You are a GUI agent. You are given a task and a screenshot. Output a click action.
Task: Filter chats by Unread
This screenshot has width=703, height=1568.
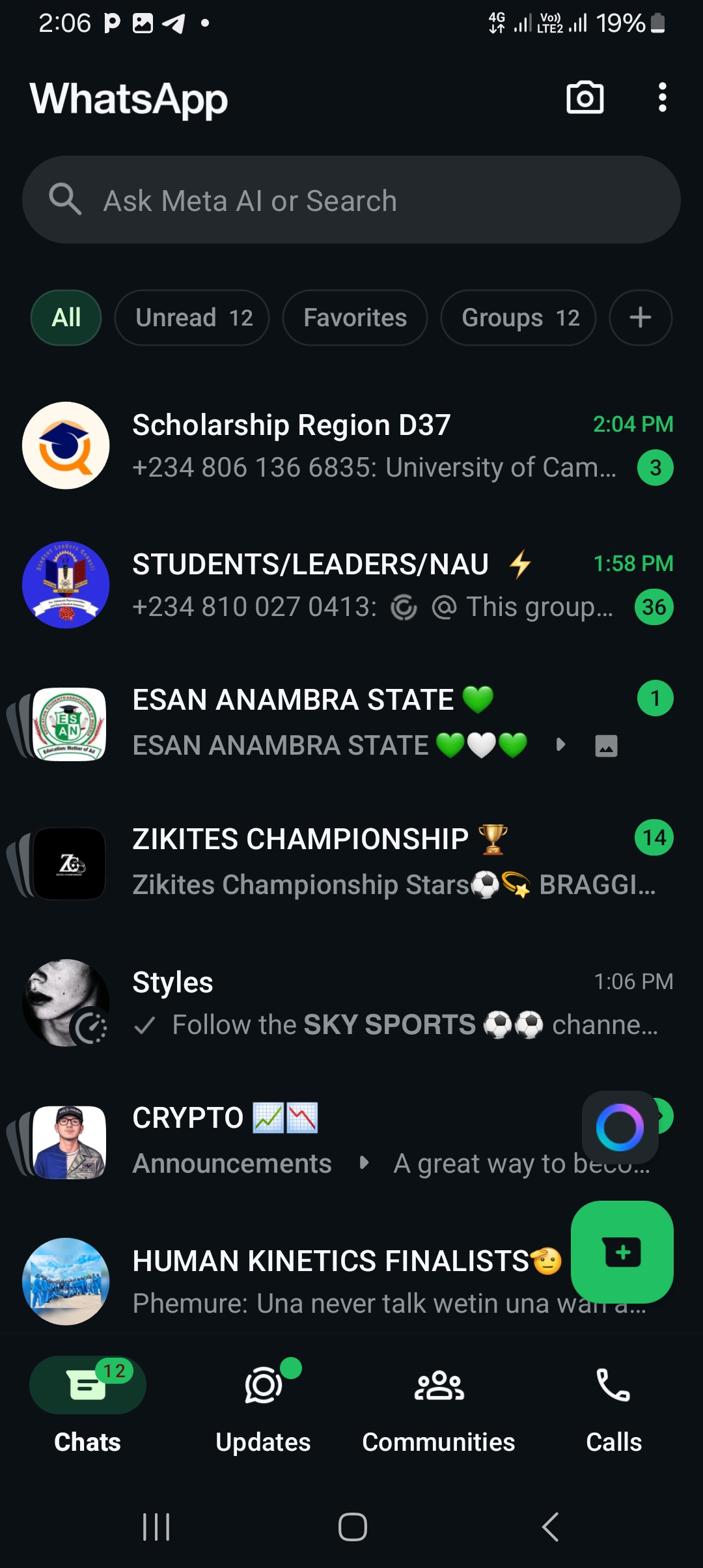tap(192, 318)
